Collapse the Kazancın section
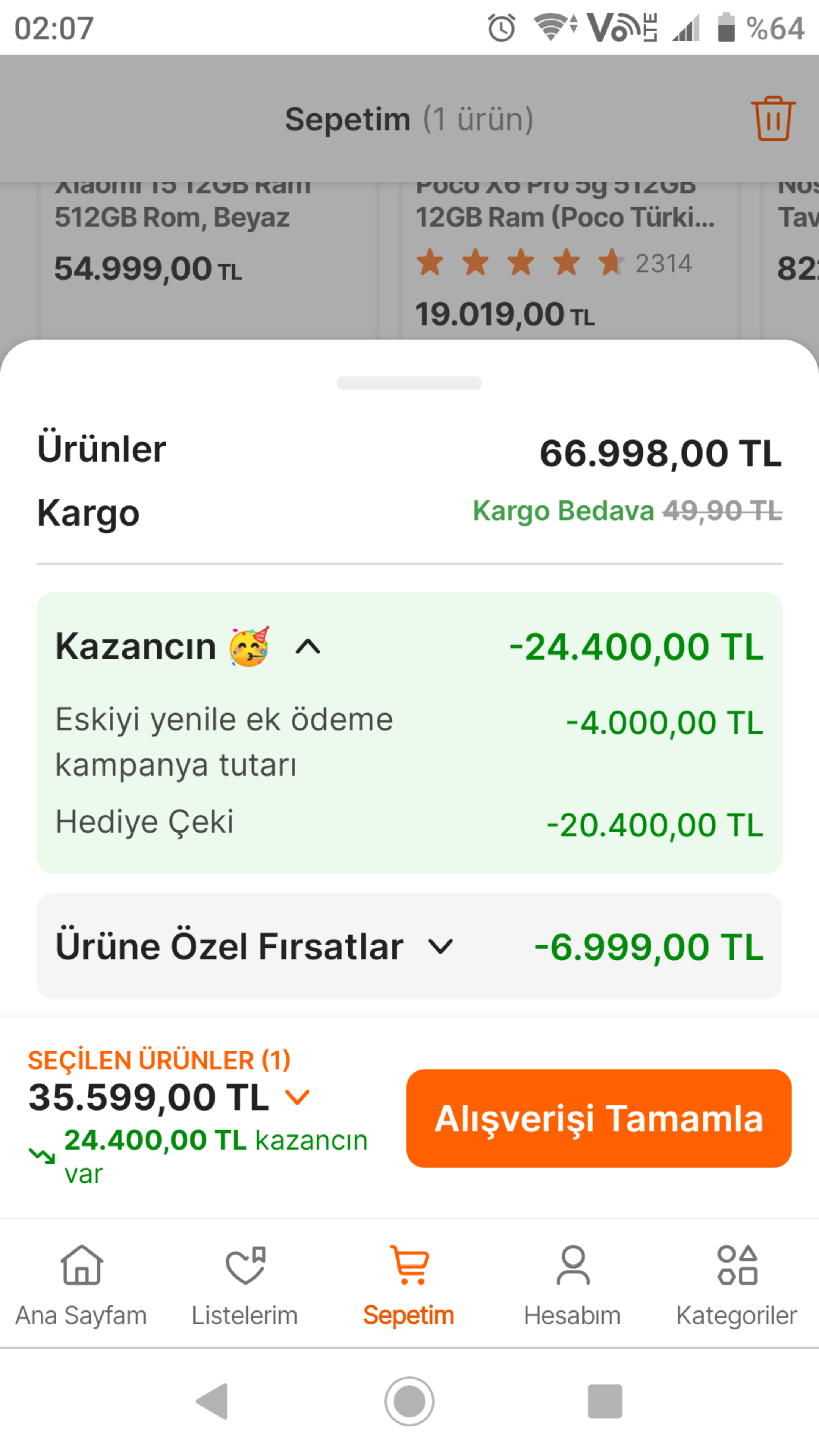The height and width of the screenshot is (1456, 819). (x=308, y=646)
